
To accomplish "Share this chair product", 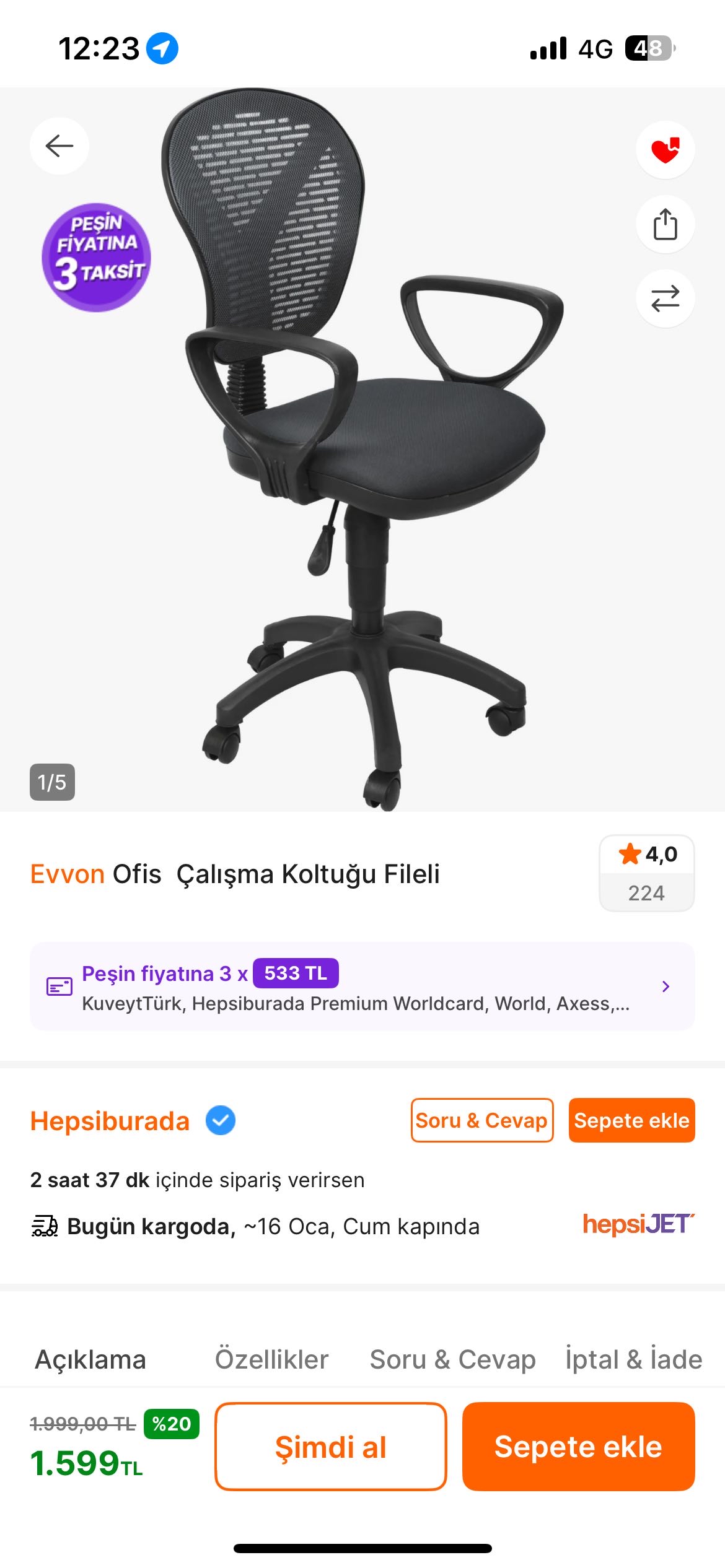I will [x=665, y=224].
